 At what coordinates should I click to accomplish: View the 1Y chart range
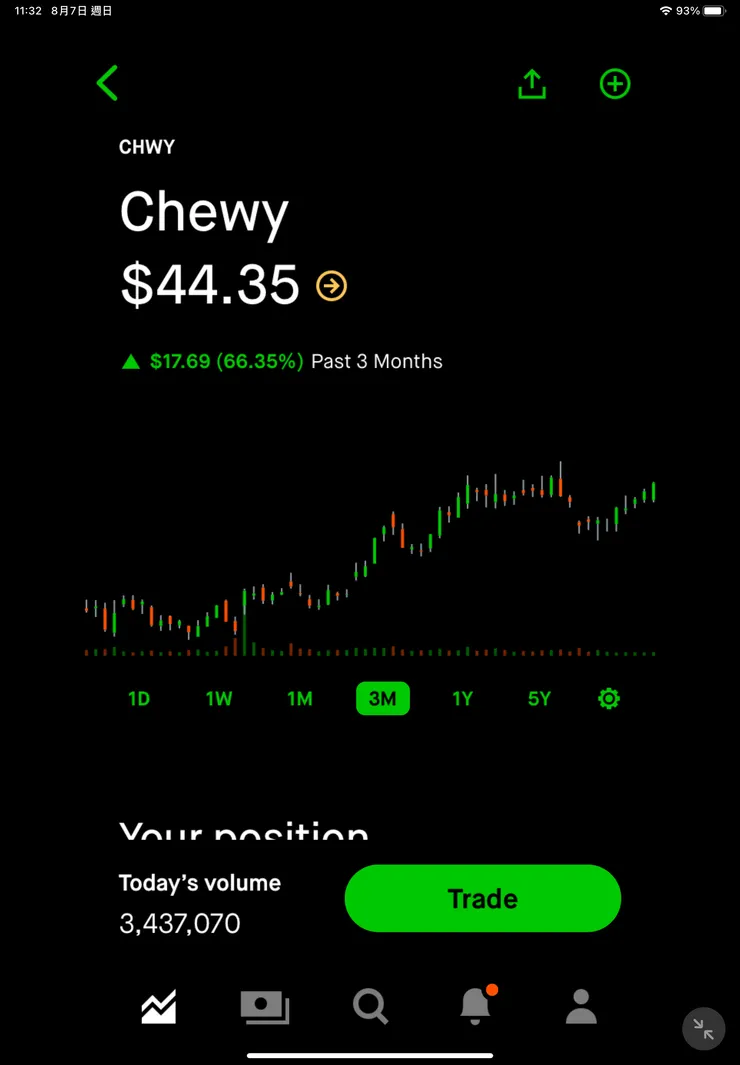462,699
